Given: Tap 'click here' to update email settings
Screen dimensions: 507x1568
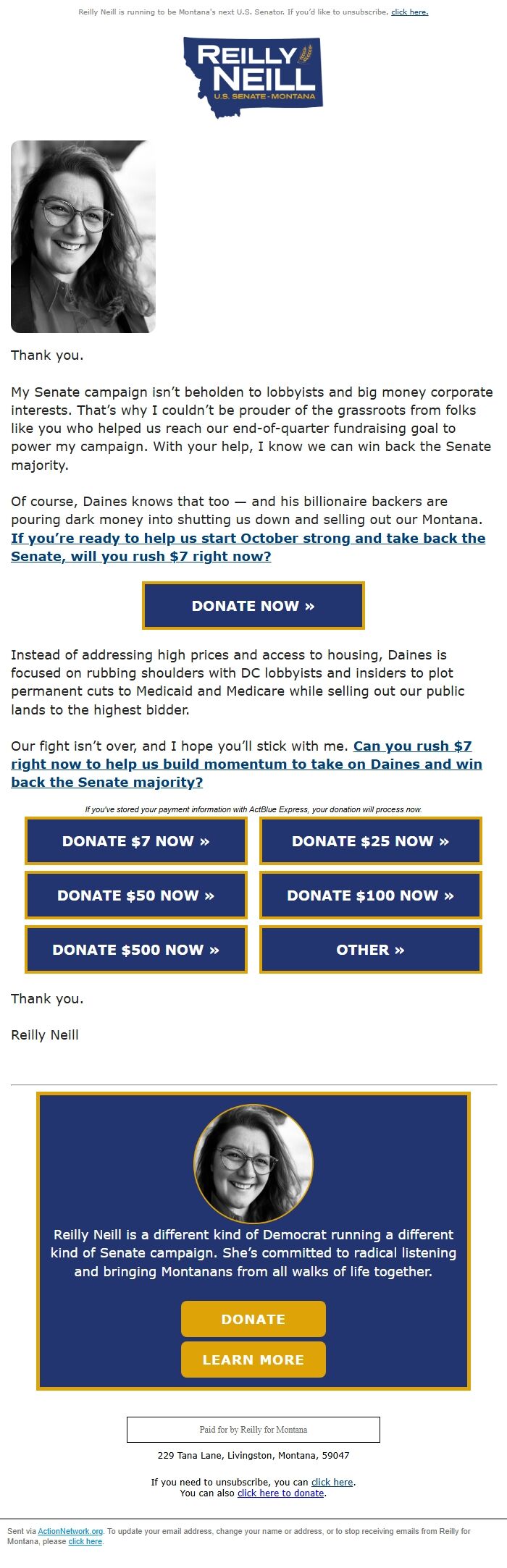Looking at the screenshot, I should (x=85, y=1541).
